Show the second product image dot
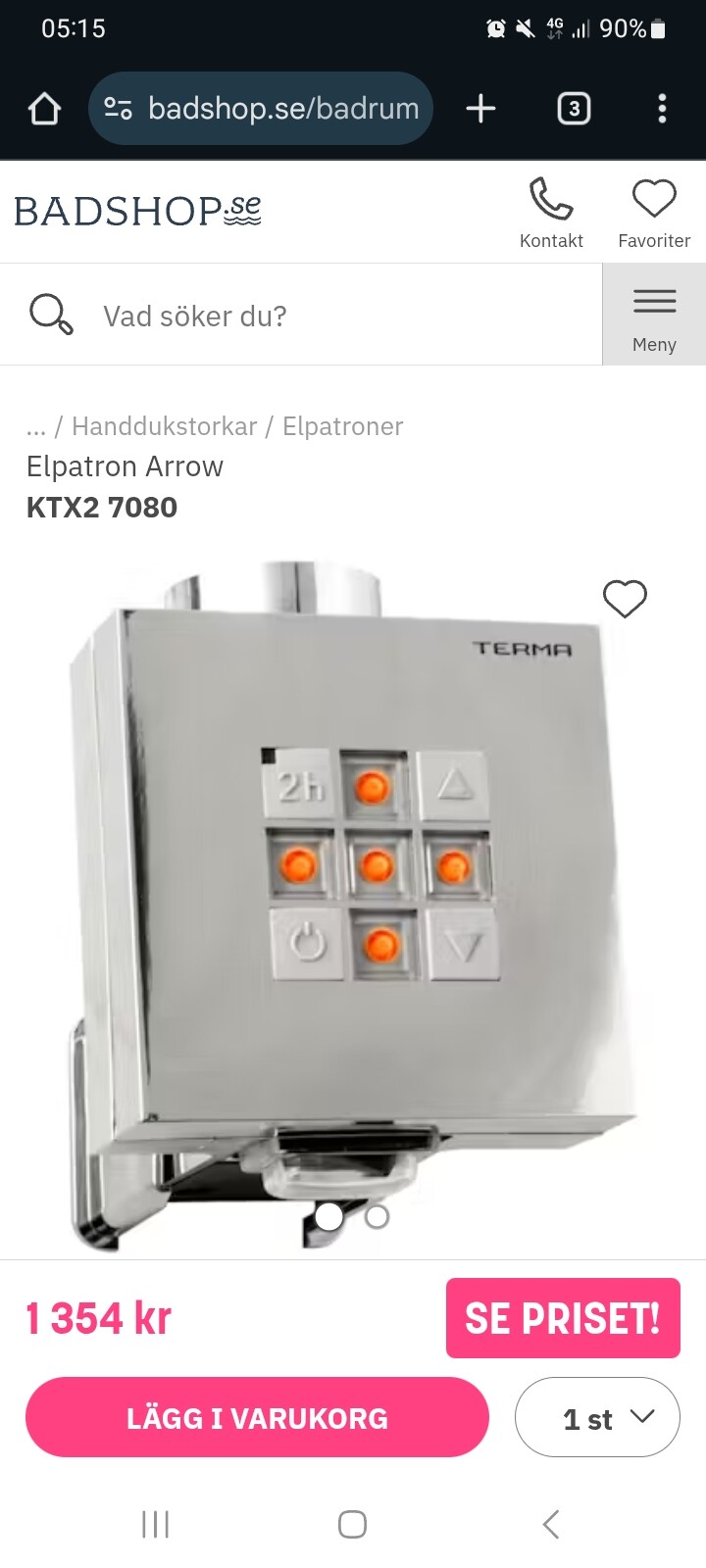Screen dimensions: 706x1568 (377, 1217)
